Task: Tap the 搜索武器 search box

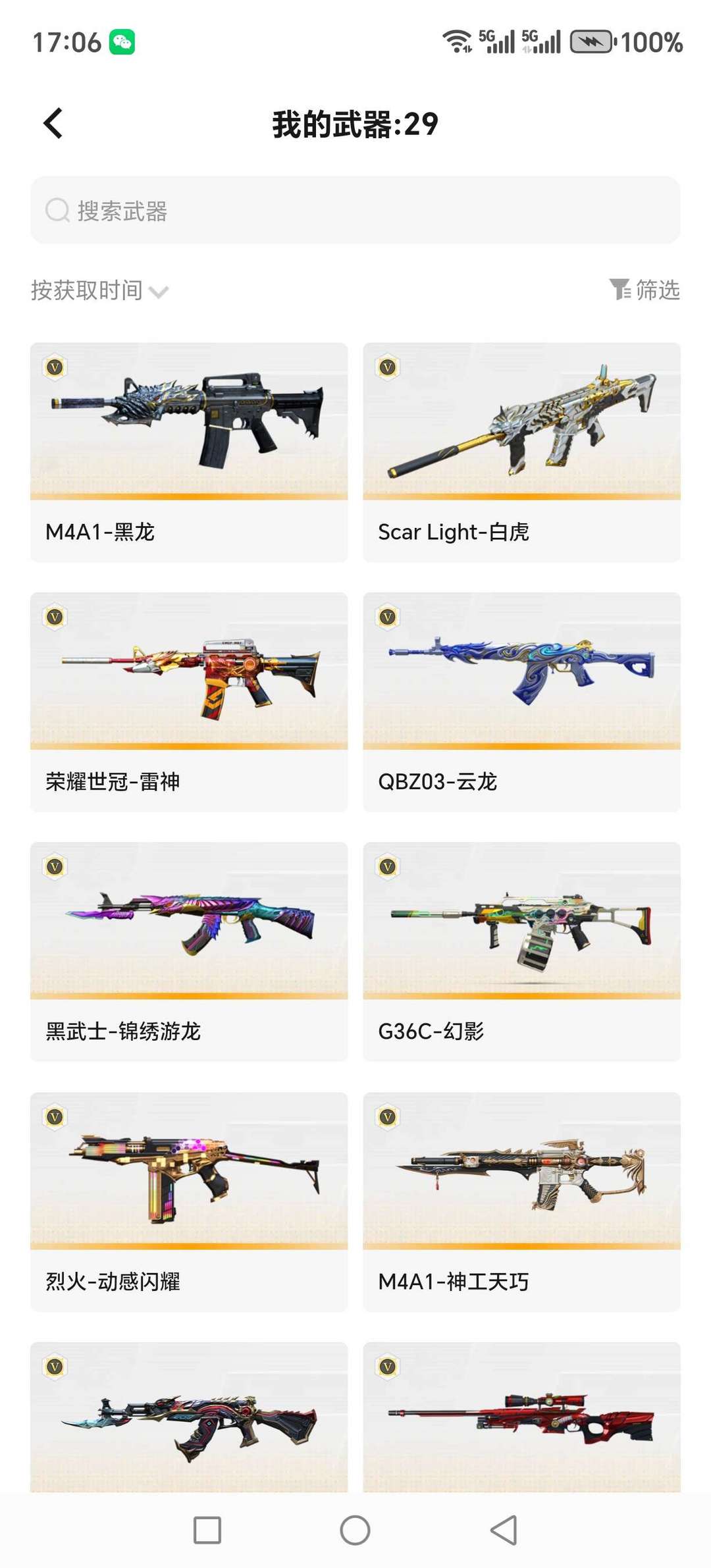Action: click(355, 211)
